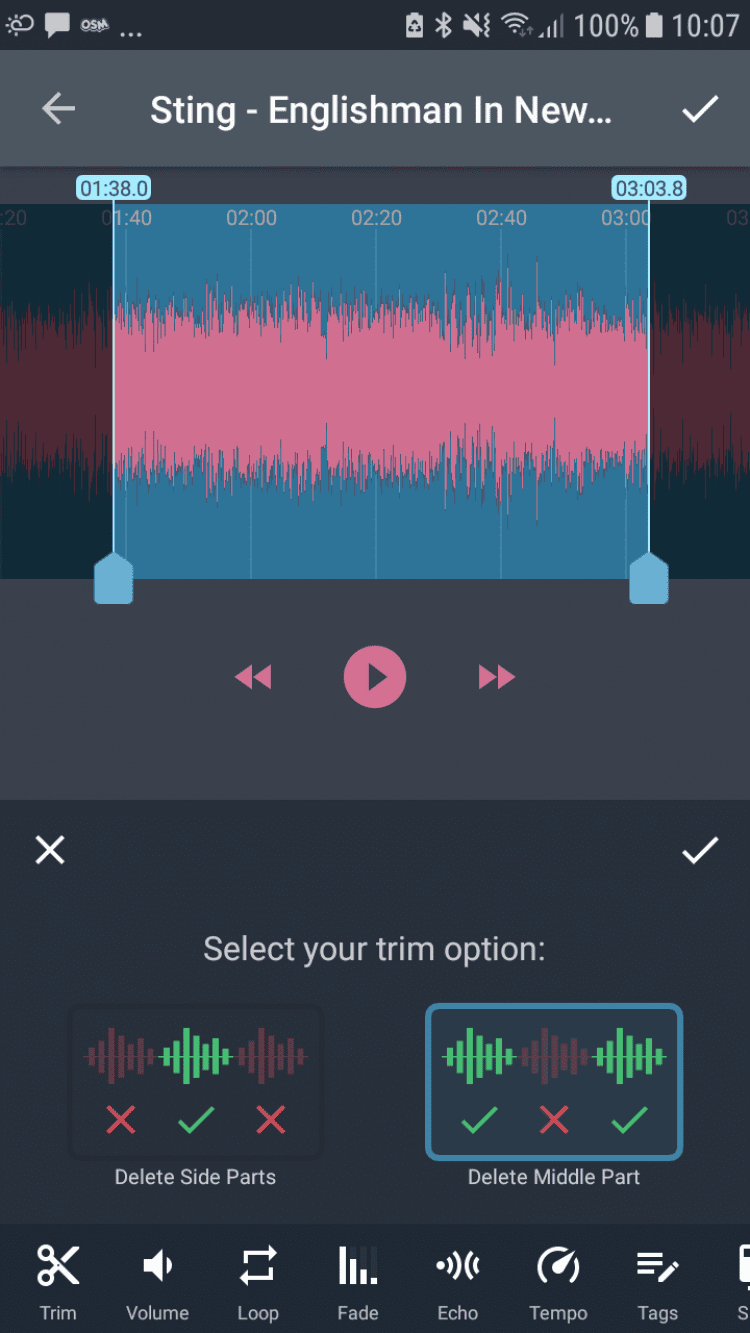Viewport: 750px width, 1333px height.
Task: Select the Delete Side Parts option
Action: click(196, 1081)
